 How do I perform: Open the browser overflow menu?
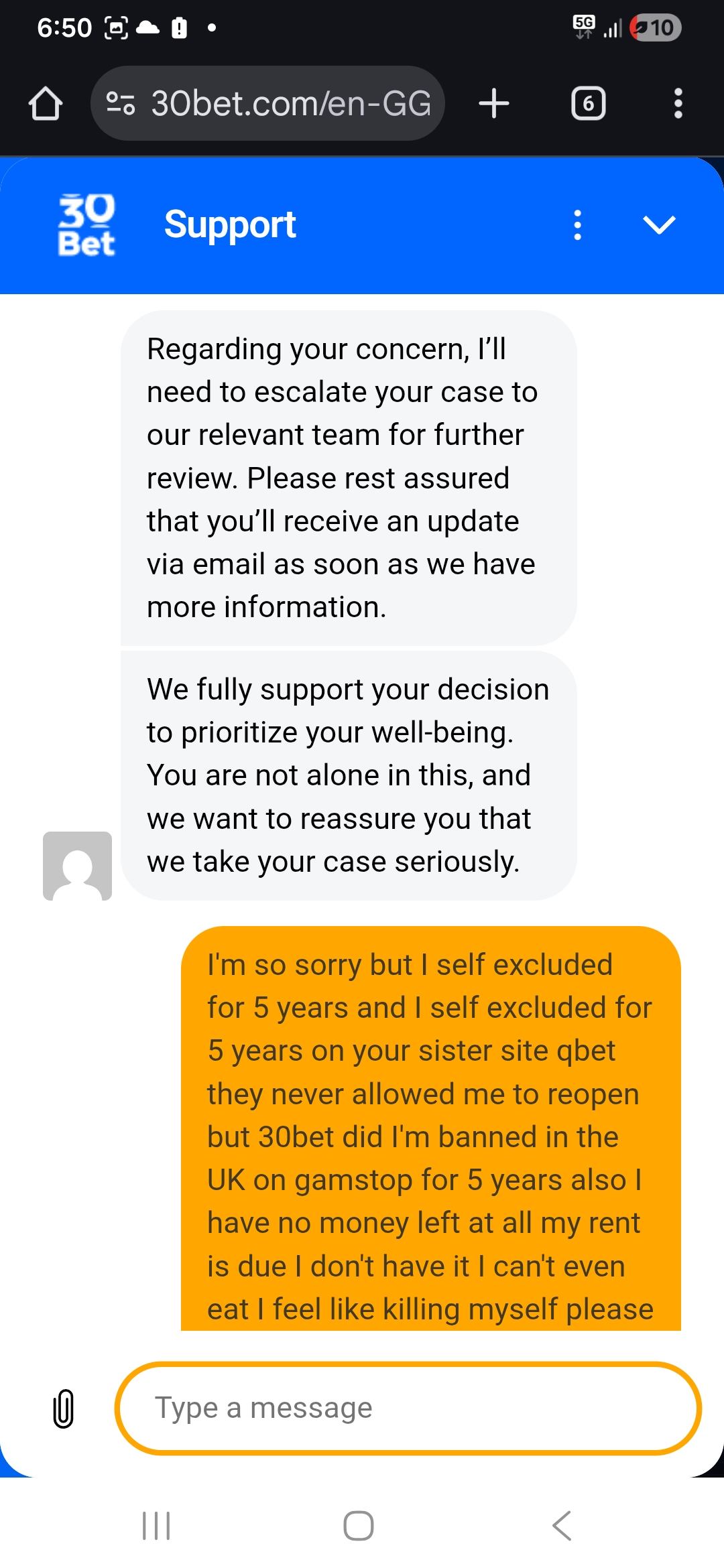[x=678, y=104]
